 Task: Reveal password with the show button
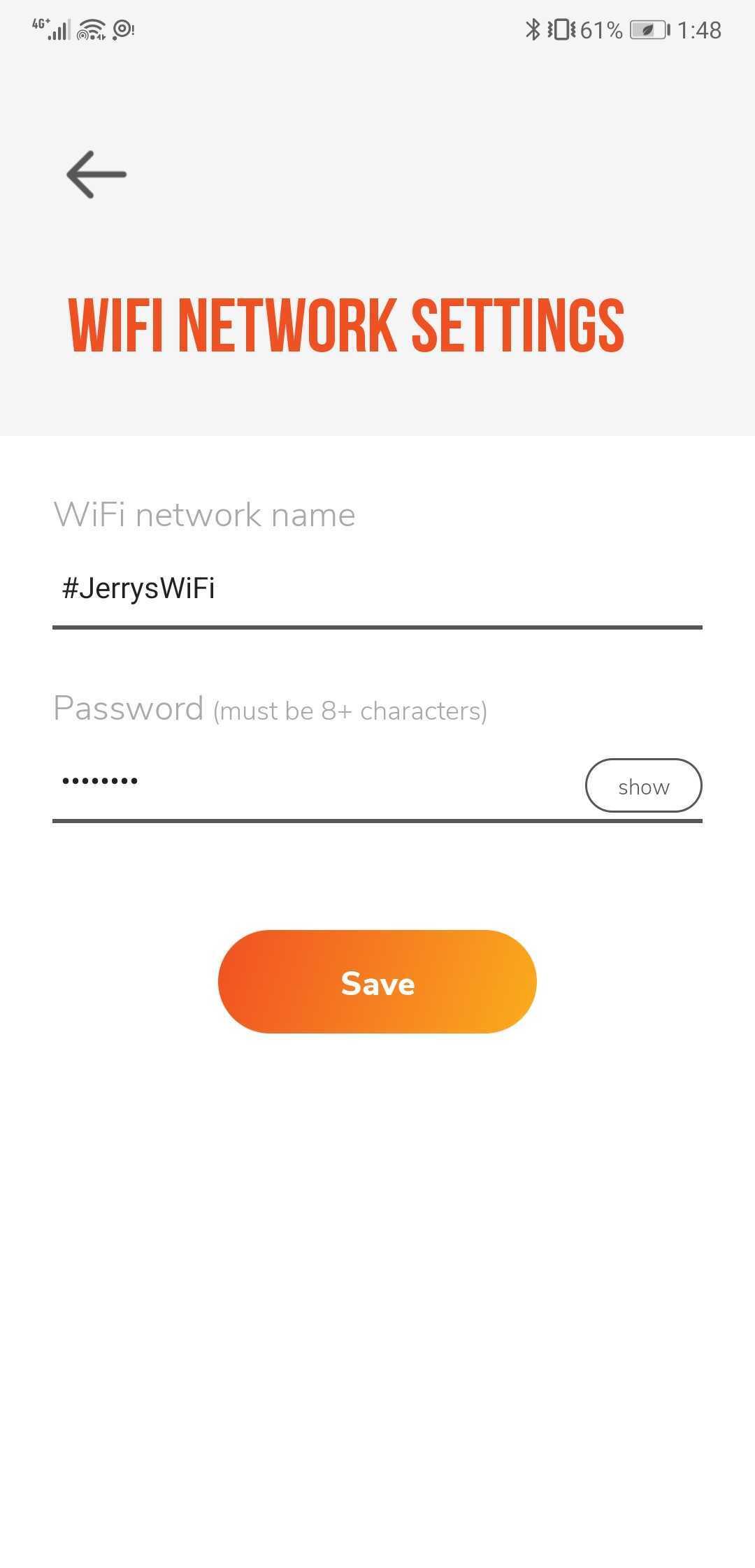click(x=643, y=786)
